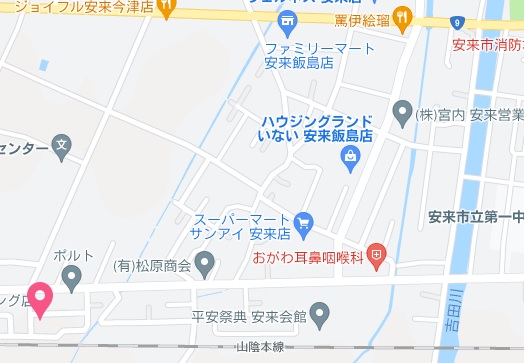This screenshot has height=363, width=524.
Task: Open the スーパーマート サンアイ 安来店 pin
Action: click(303, 226)
